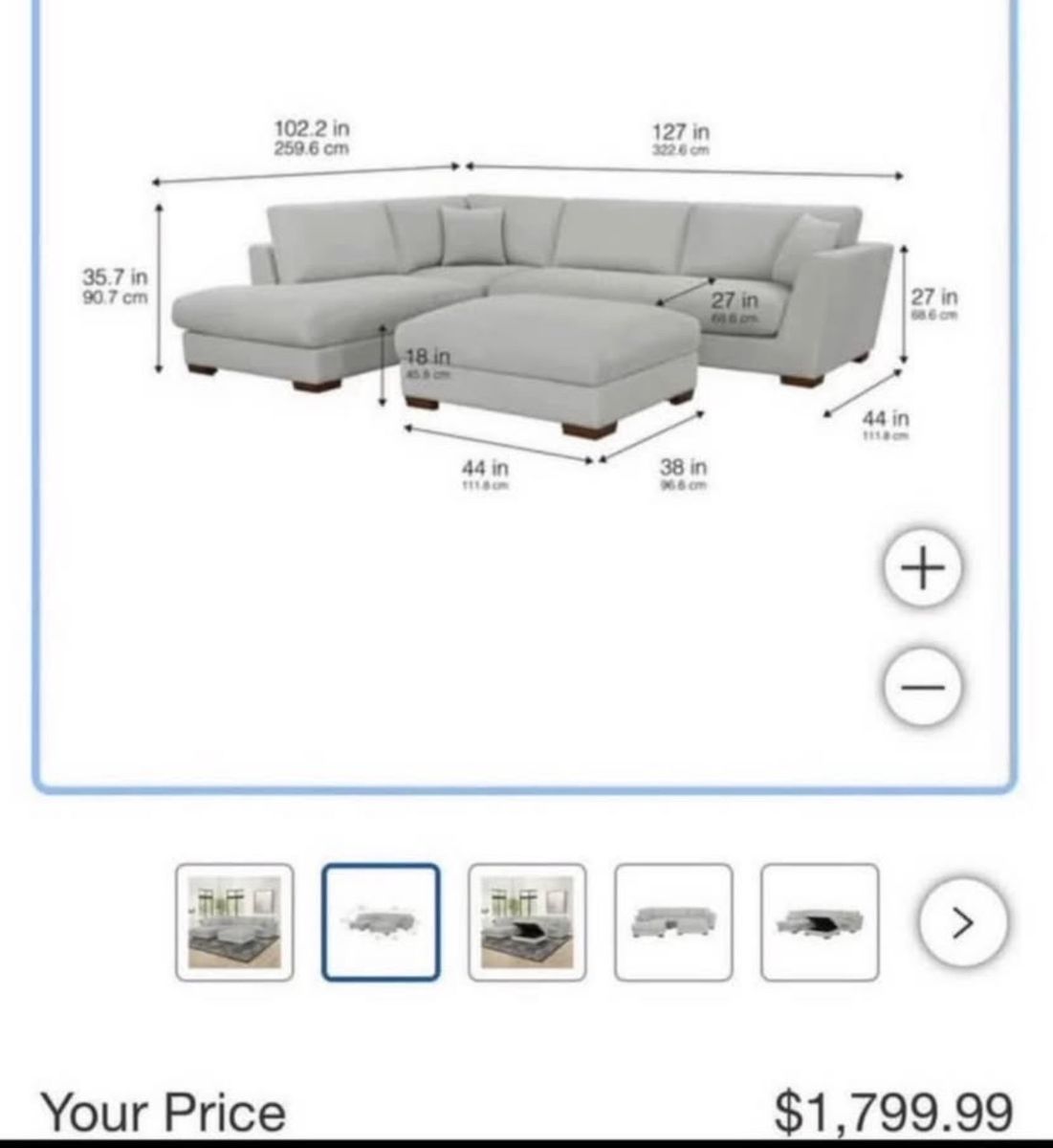Select the highlighted dimensions diagram thumbnail
The height and width of the screenshot is (1148, 1053).
pyautogui.click(x=381, y=922)
